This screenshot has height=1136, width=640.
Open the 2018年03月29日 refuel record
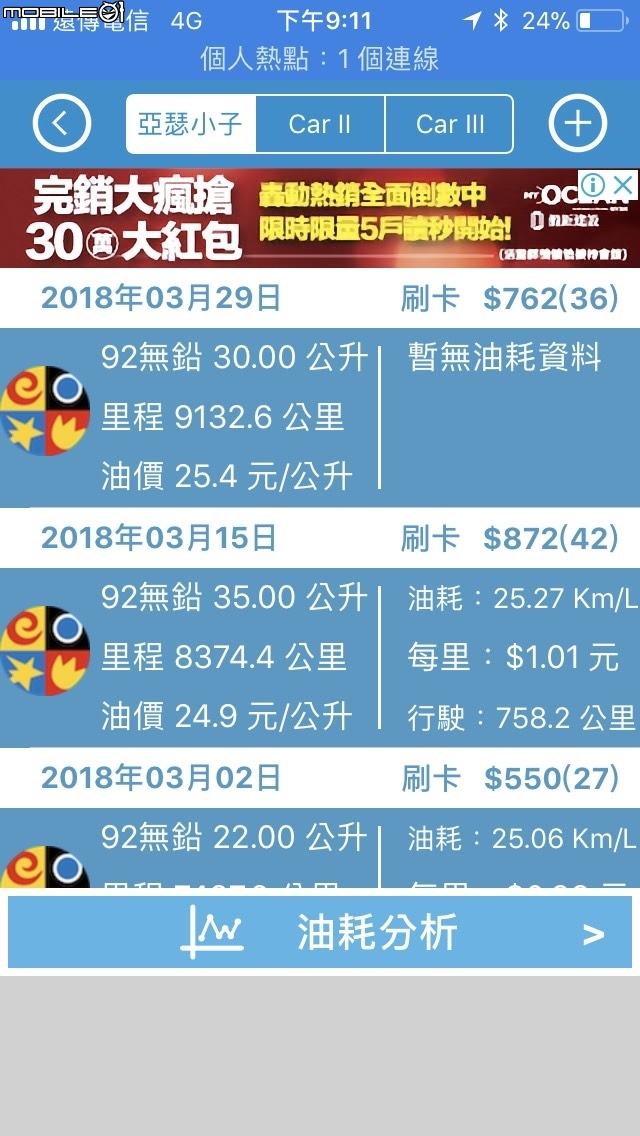point(320,417)
